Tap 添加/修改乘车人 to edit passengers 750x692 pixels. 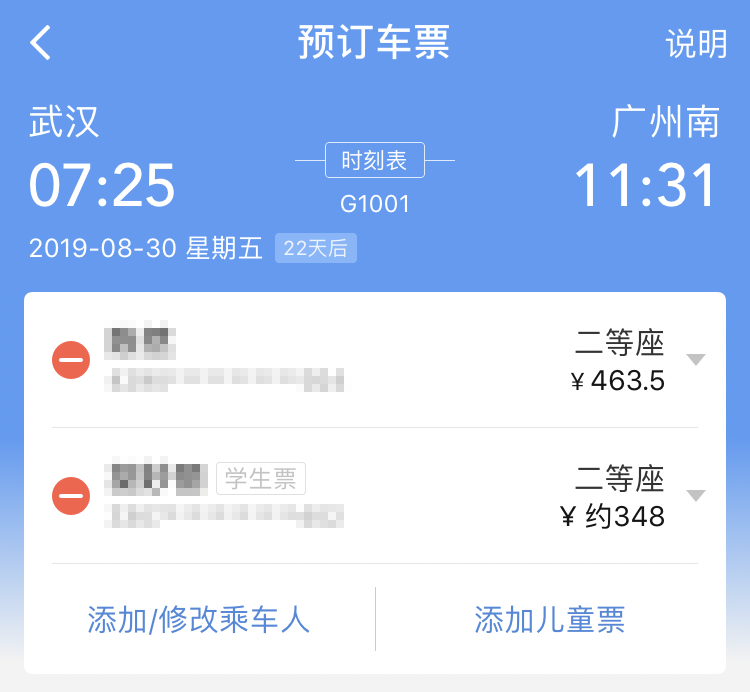199,620
